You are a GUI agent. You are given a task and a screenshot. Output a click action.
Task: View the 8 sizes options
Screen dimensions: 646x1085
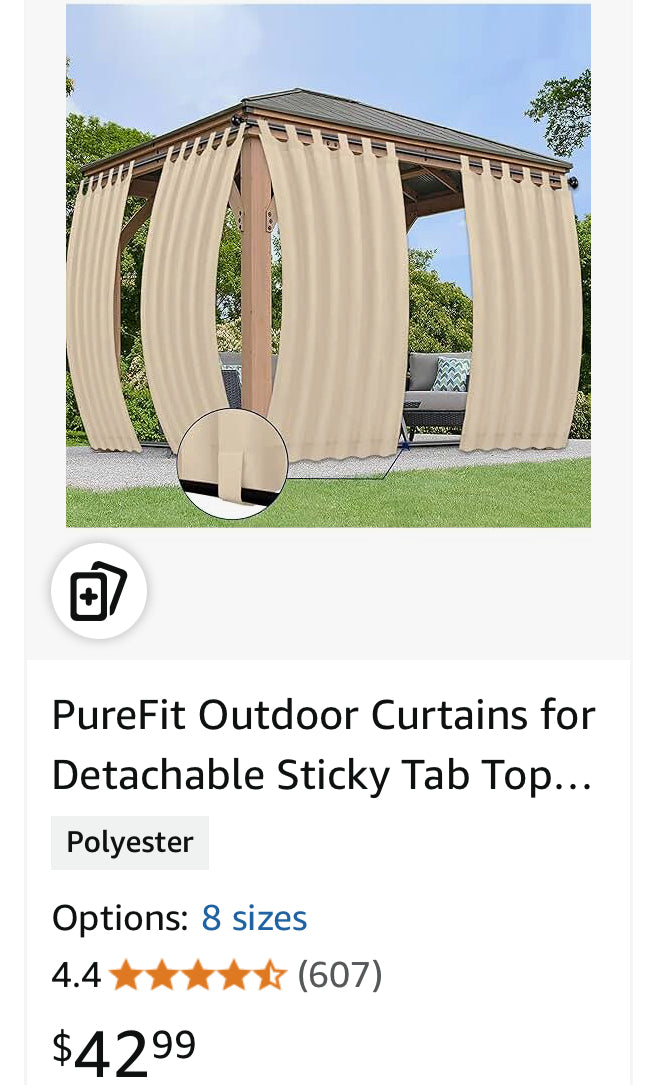tap(254, 918)
